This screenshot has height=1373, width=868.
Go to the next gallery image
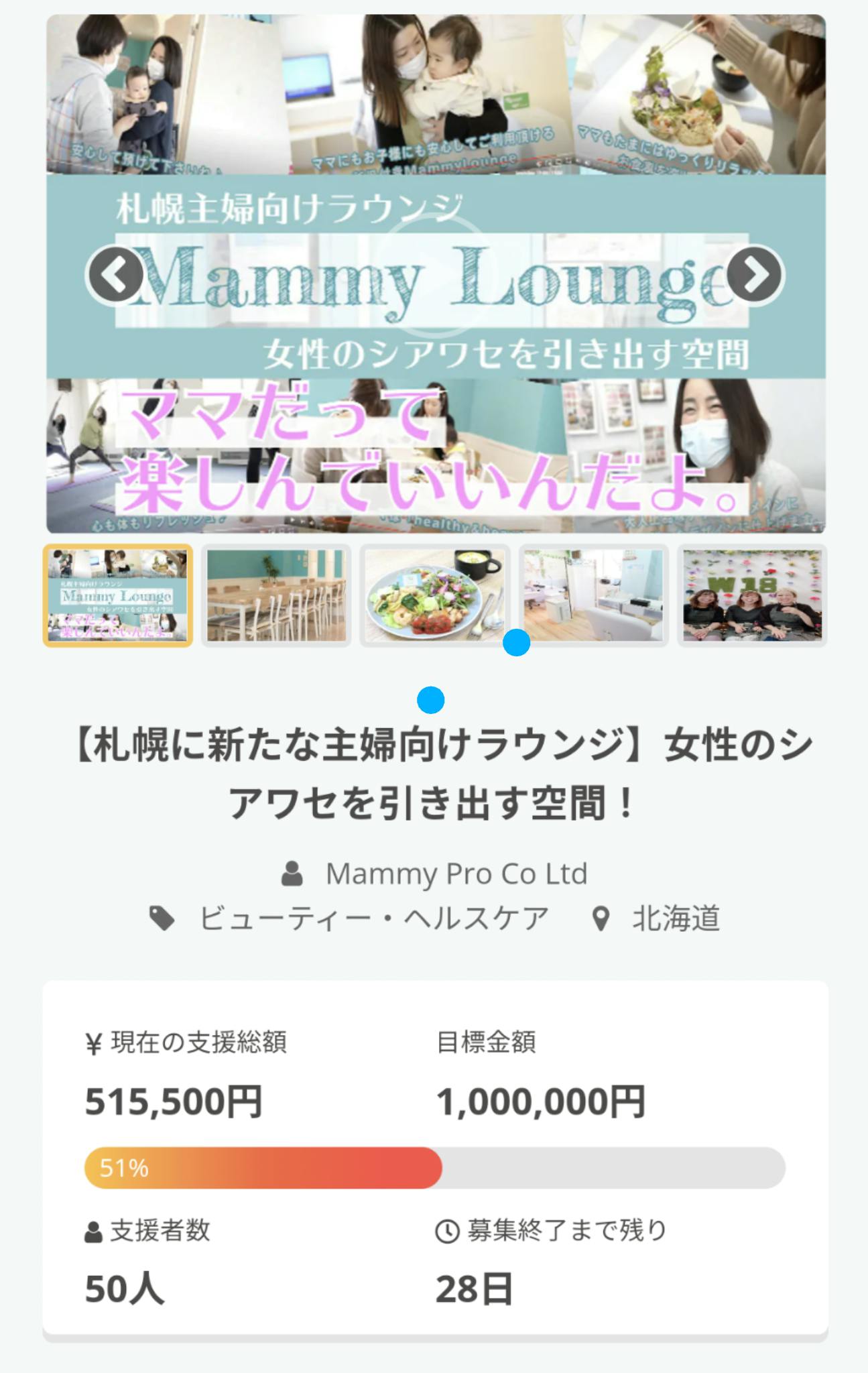[x=755, y=275]
